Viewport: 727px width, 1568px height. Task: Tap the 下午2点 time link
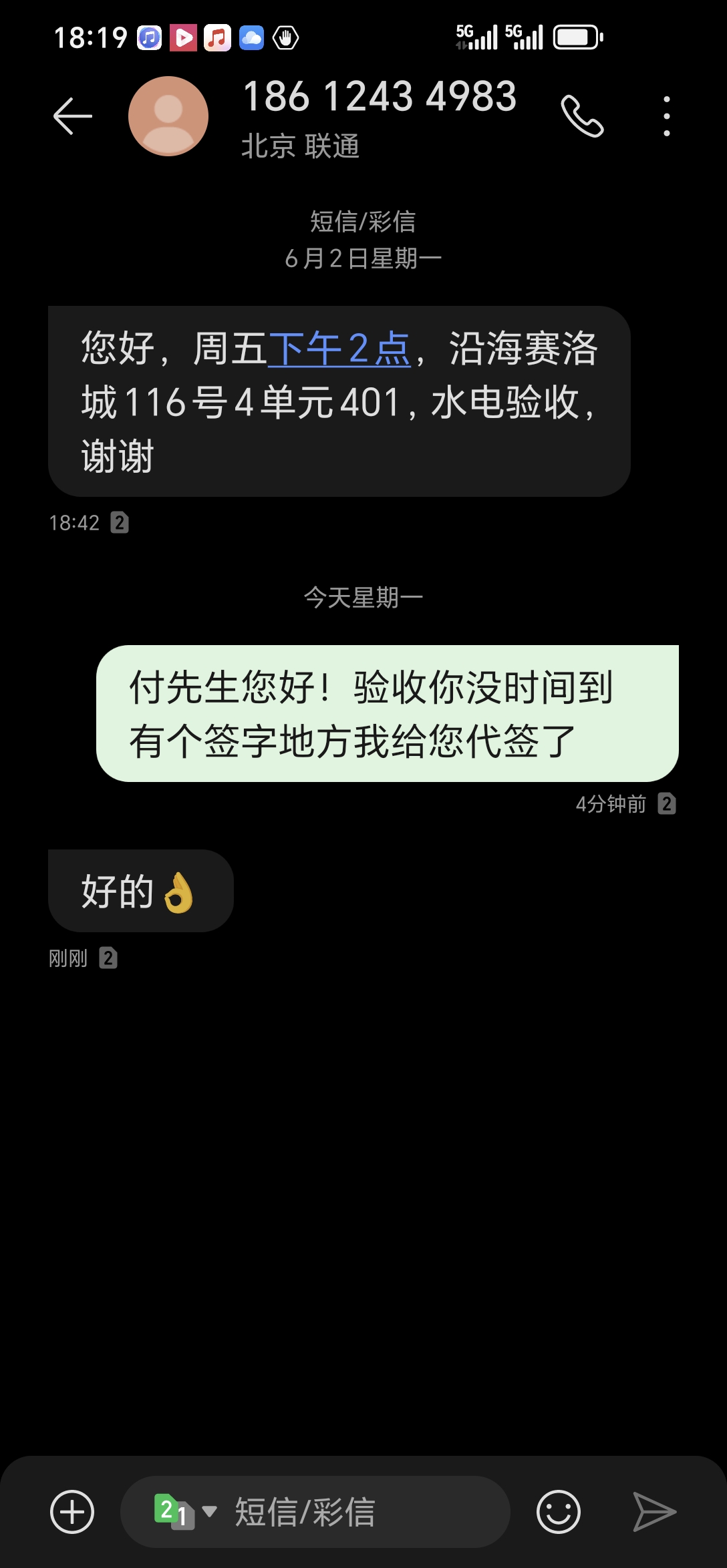click(339, 349)
